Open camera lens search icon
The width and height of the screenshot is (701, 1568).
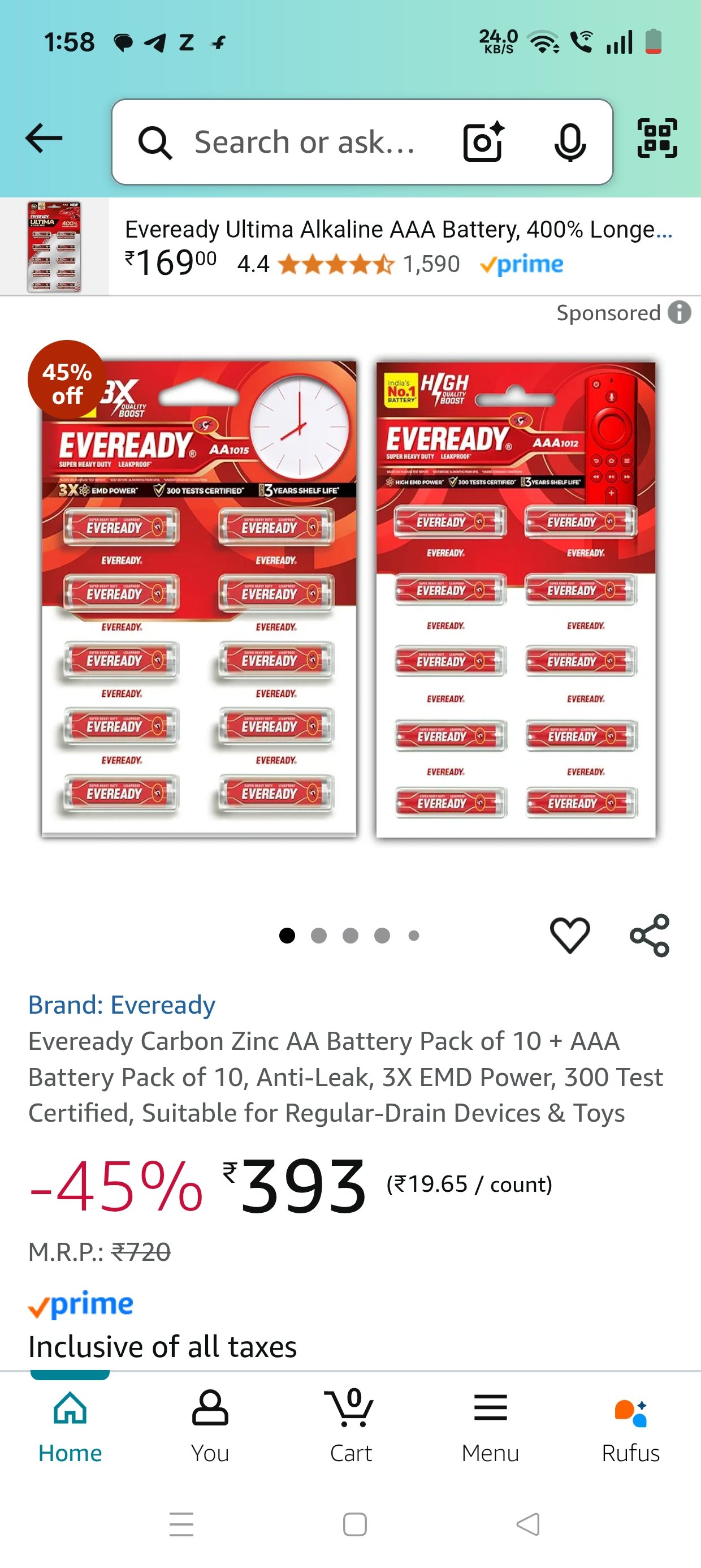[484, 143]
